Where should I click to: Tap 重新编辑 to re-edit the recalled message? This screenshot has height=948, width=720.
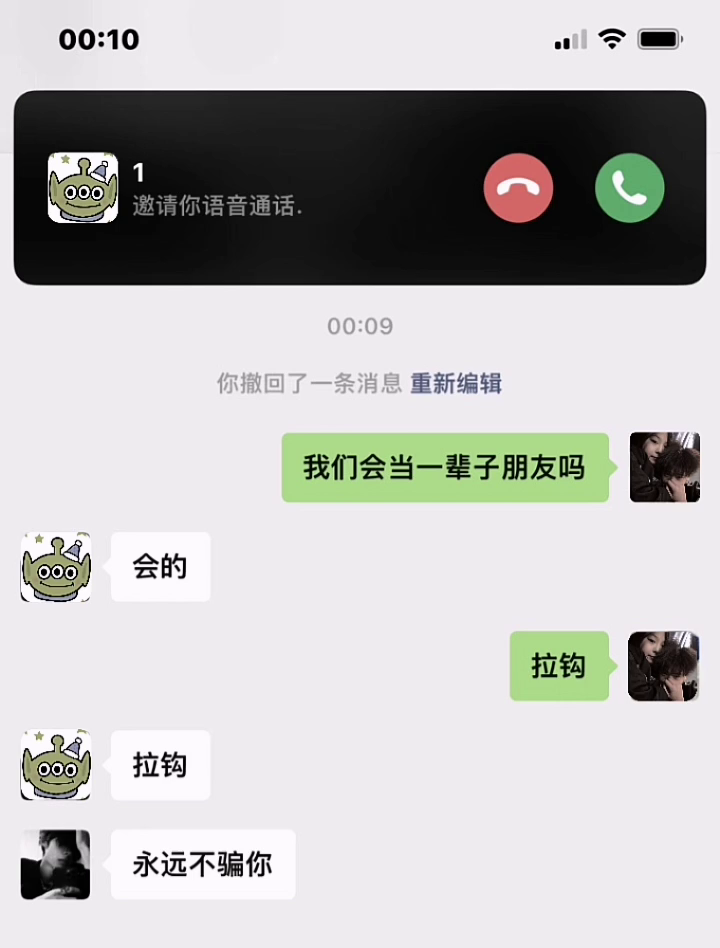tap(456, 383)
